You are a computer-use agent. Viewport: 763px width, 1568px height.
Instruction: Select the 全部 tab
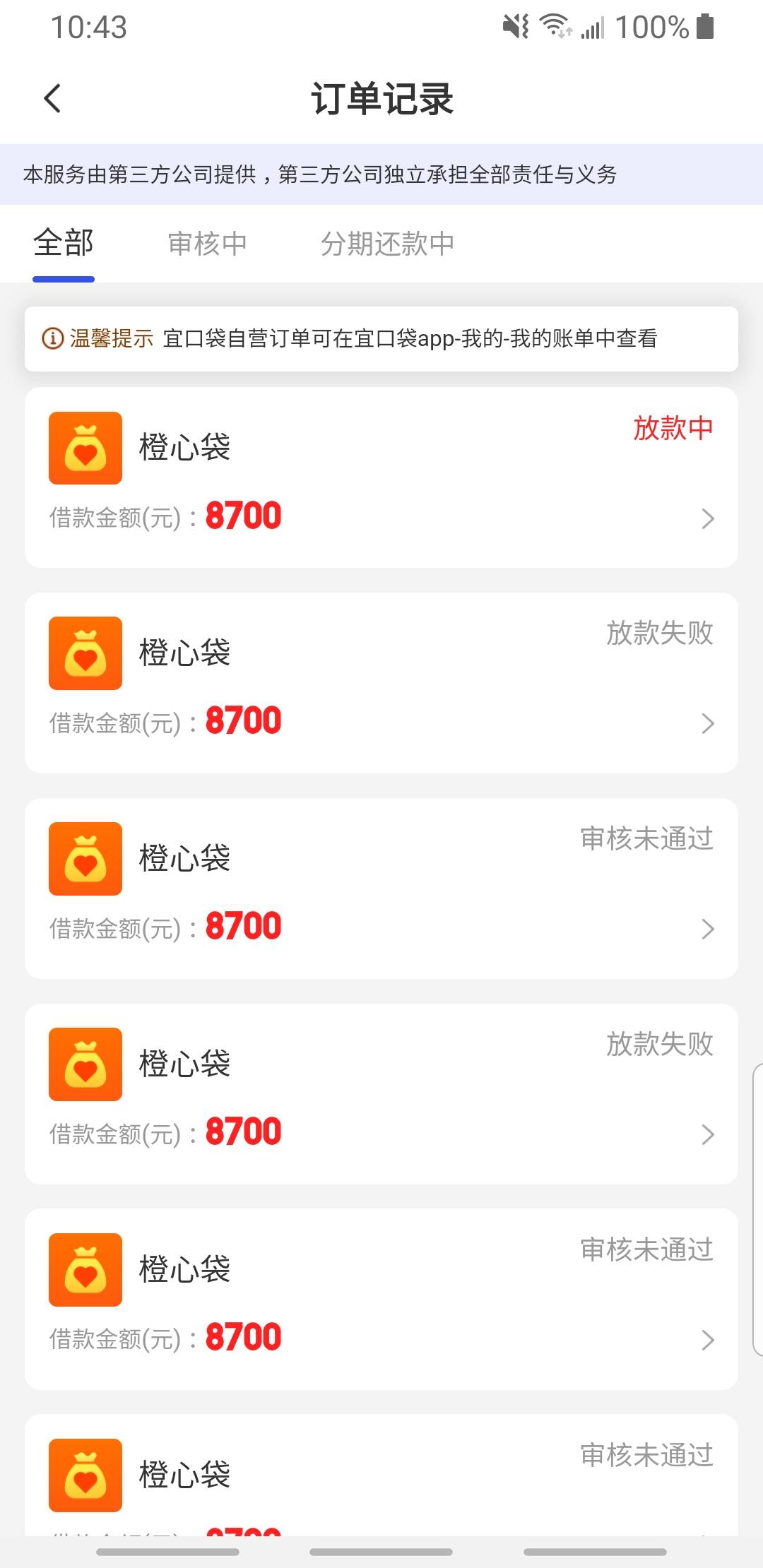[64, 244]
